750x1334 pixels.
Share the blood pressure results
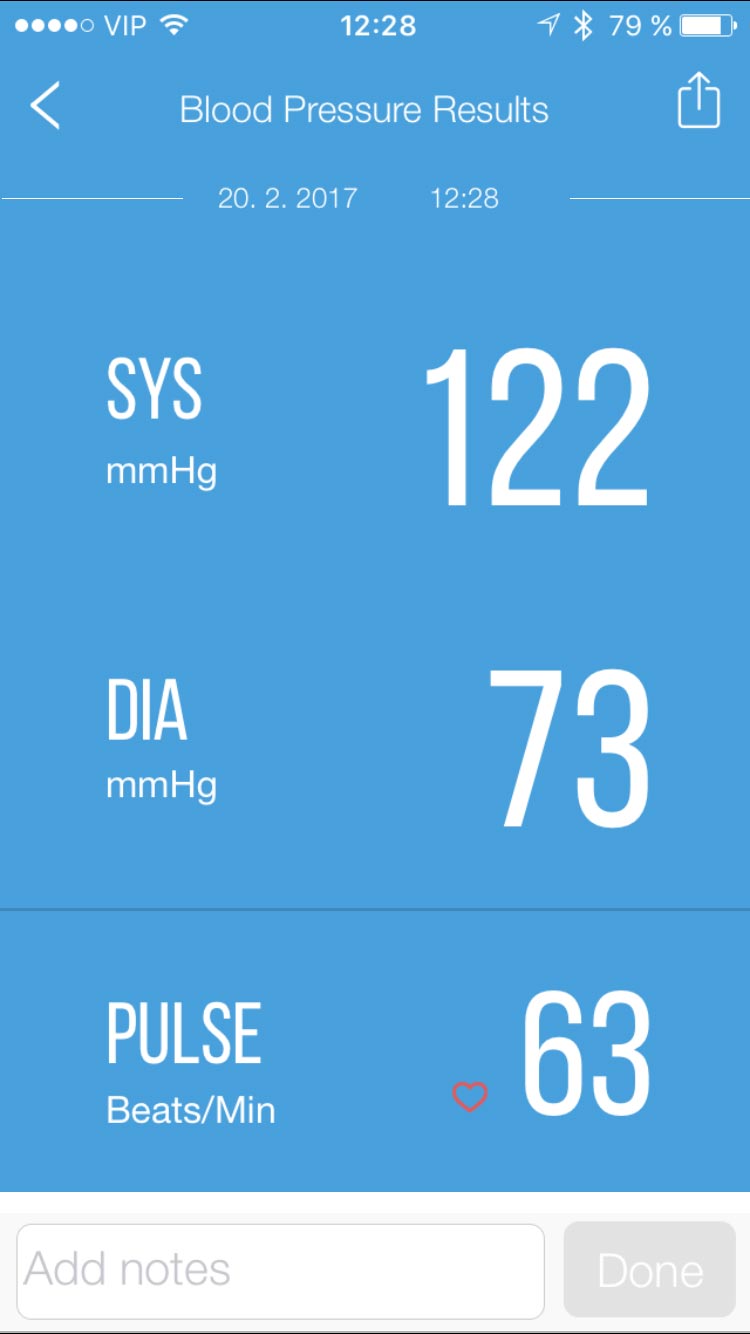click(699, 101)
